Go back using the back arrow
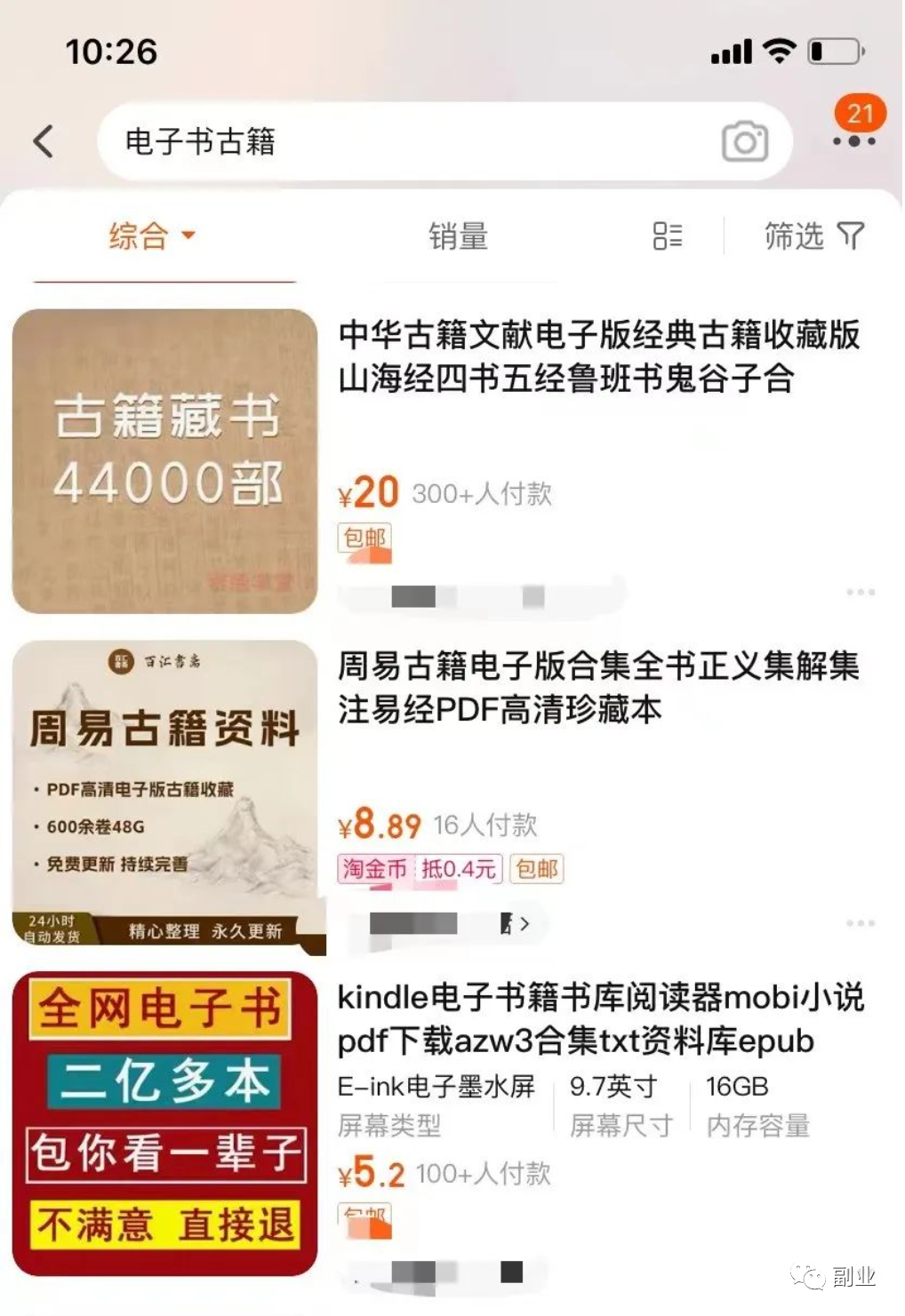 tap(44, 141)
